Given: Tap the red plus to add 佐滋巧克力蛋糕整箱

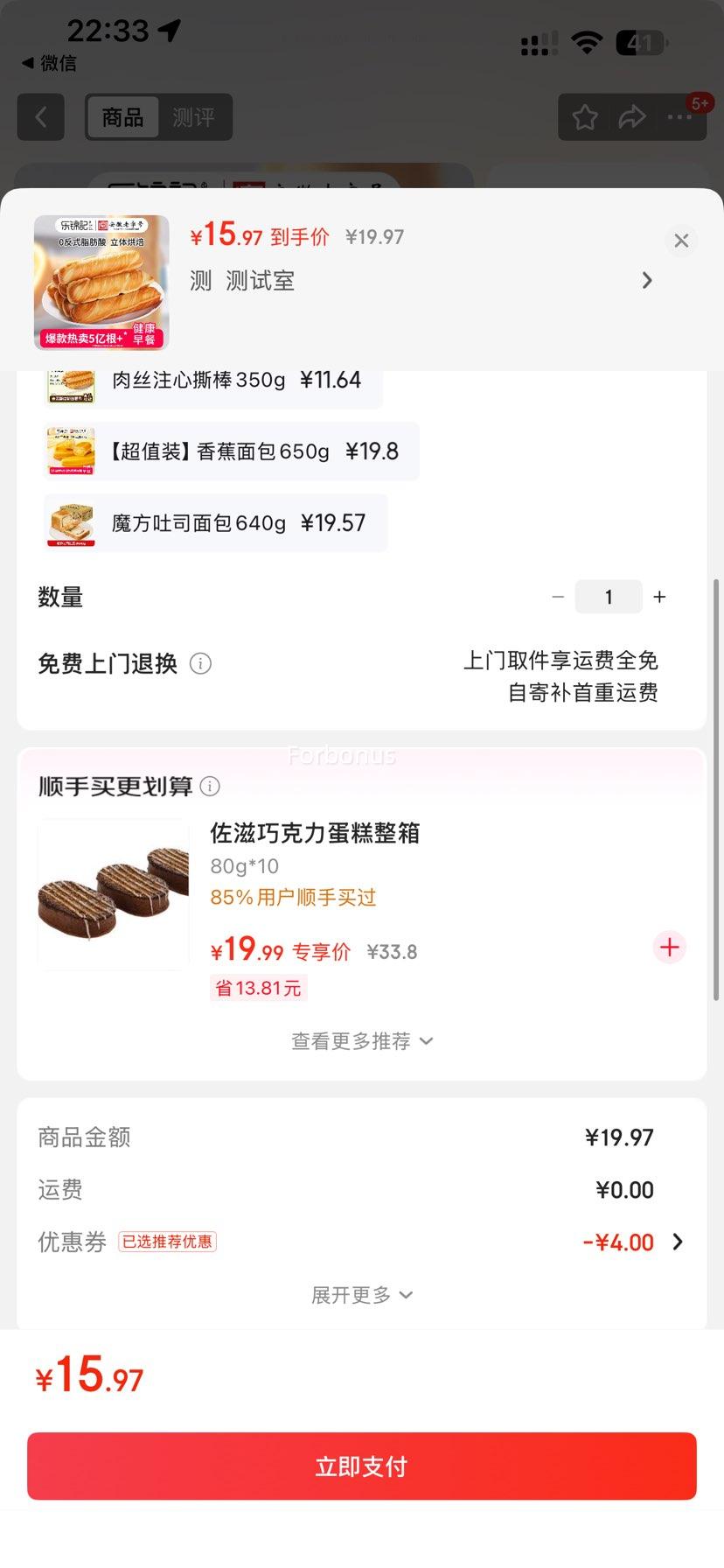Looking at the screenshot, I should 669,947.
